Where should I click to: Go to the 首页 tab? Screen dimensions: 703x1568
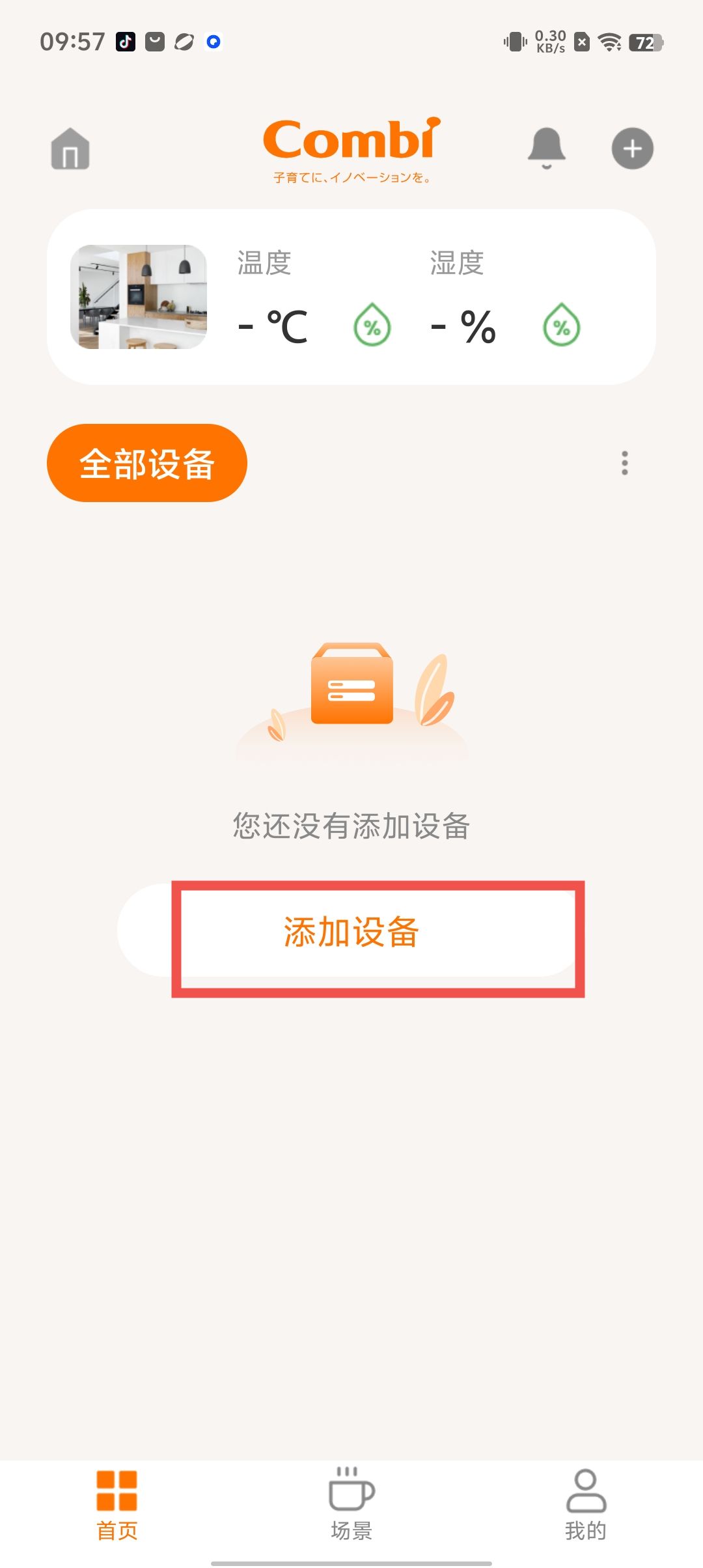[x=117, y=1504]
